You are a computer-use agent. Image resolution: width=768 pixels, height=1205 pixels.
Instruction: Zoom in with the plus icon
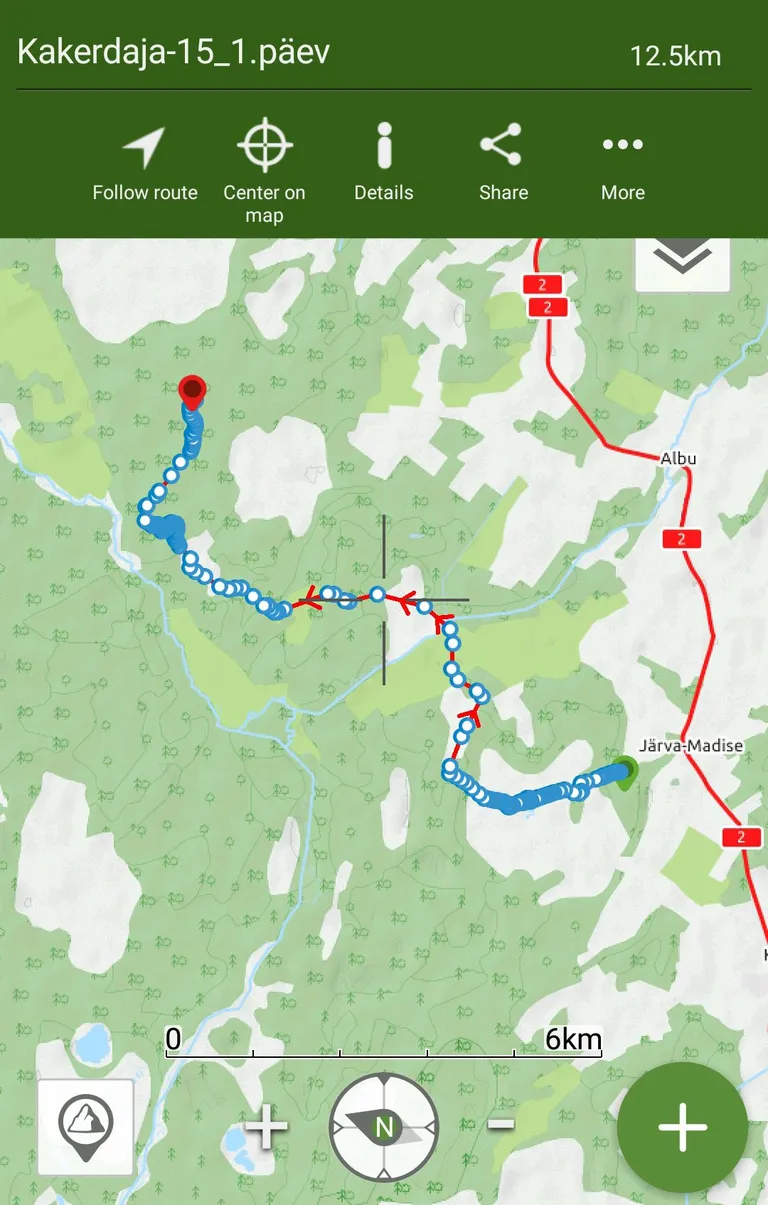point(266,1127)
